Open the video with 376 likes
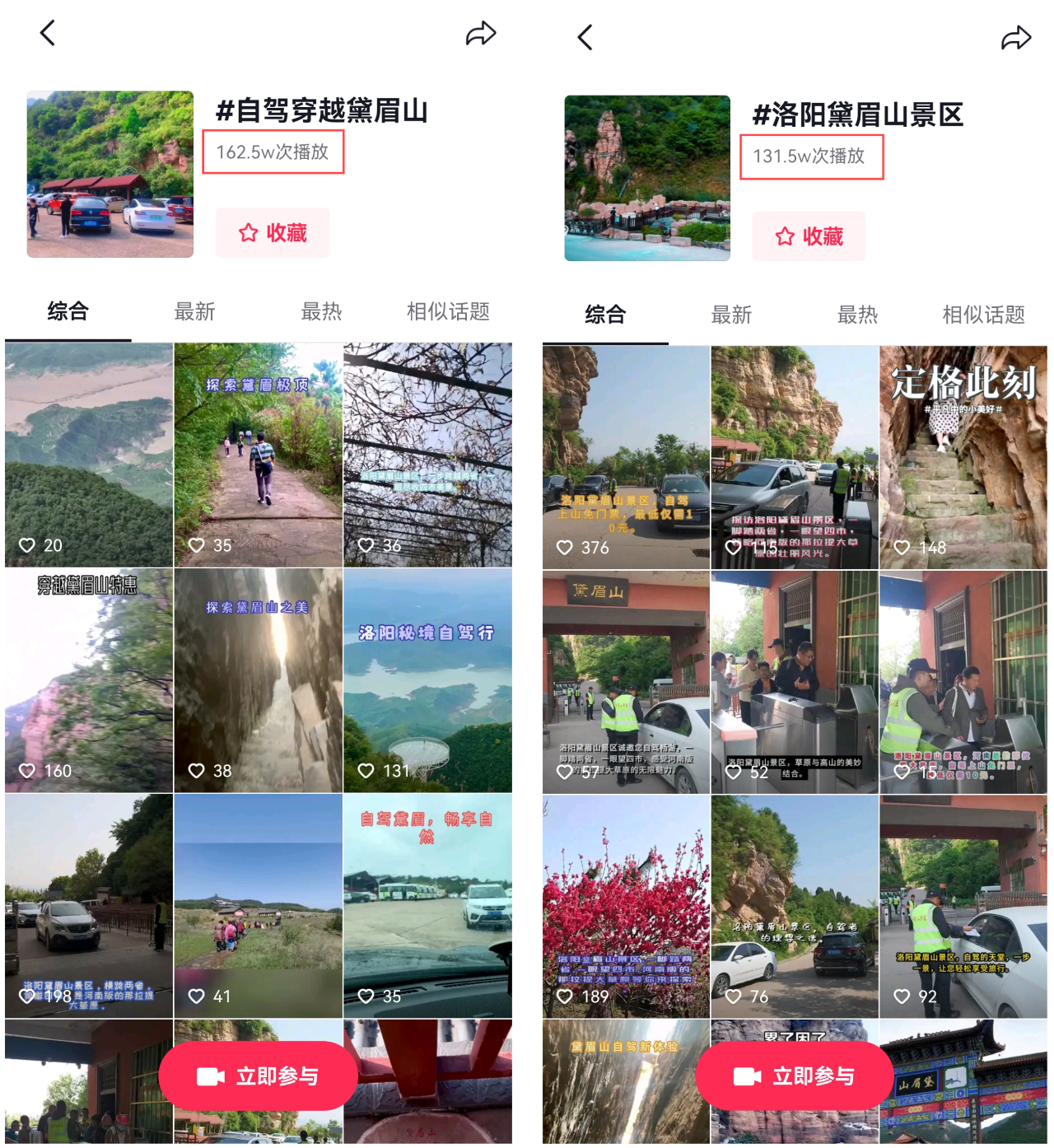Viewport: 1054px width, 1148px height. (x=626, y=457)
